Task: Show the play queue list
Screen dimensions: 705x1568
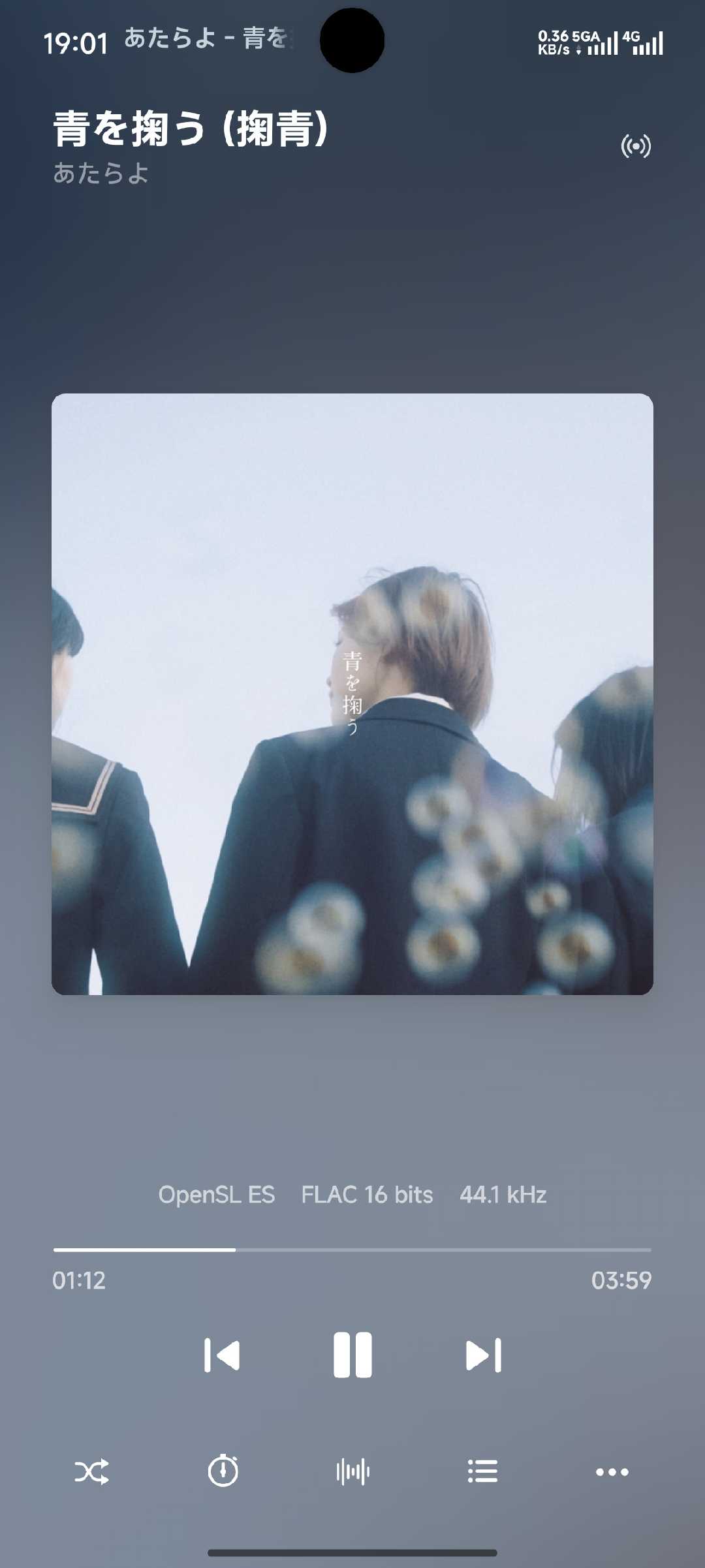Action: [483, 1471]
